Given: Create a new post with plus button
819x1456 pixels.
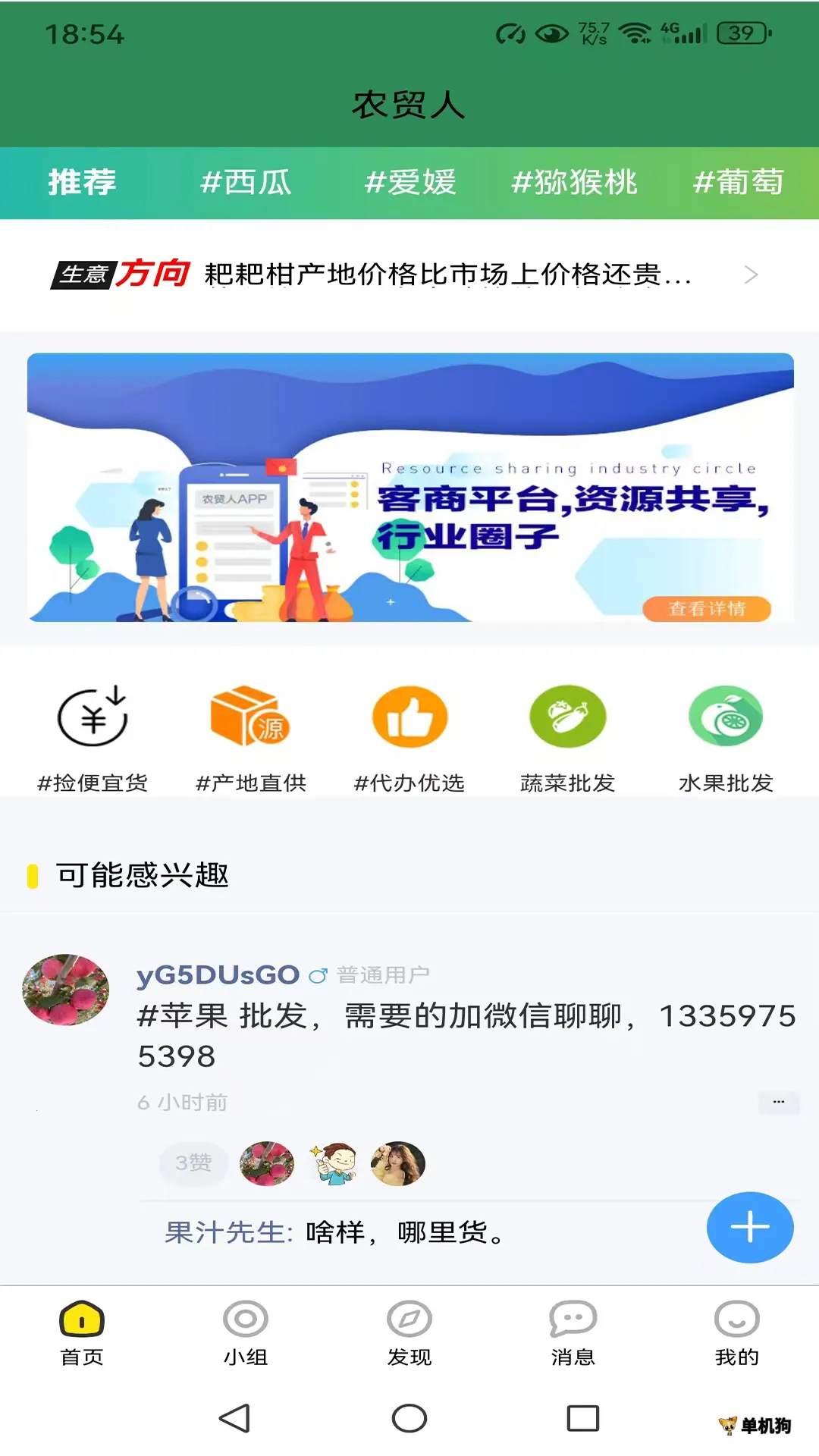Looking at the screenshot, I should pos(749,1227).
